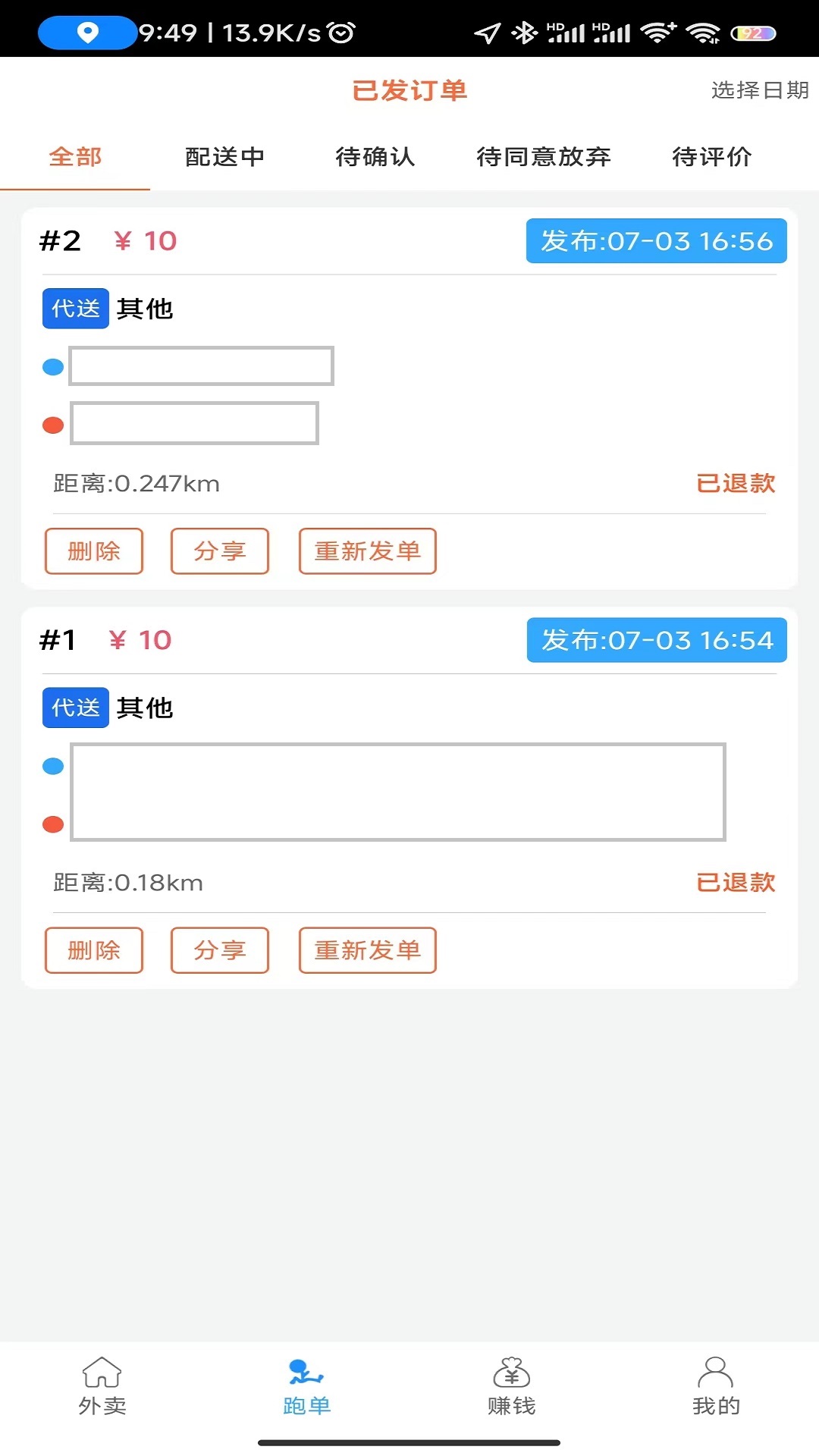This screenshot has height=1456, width=819.
Task: Click the pickup address input box on order #1
Action: 397,766
